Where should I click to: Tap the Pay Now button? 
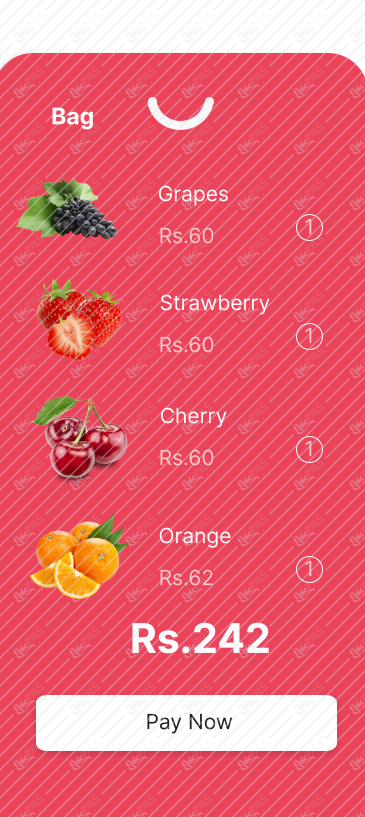coord(186,722)
